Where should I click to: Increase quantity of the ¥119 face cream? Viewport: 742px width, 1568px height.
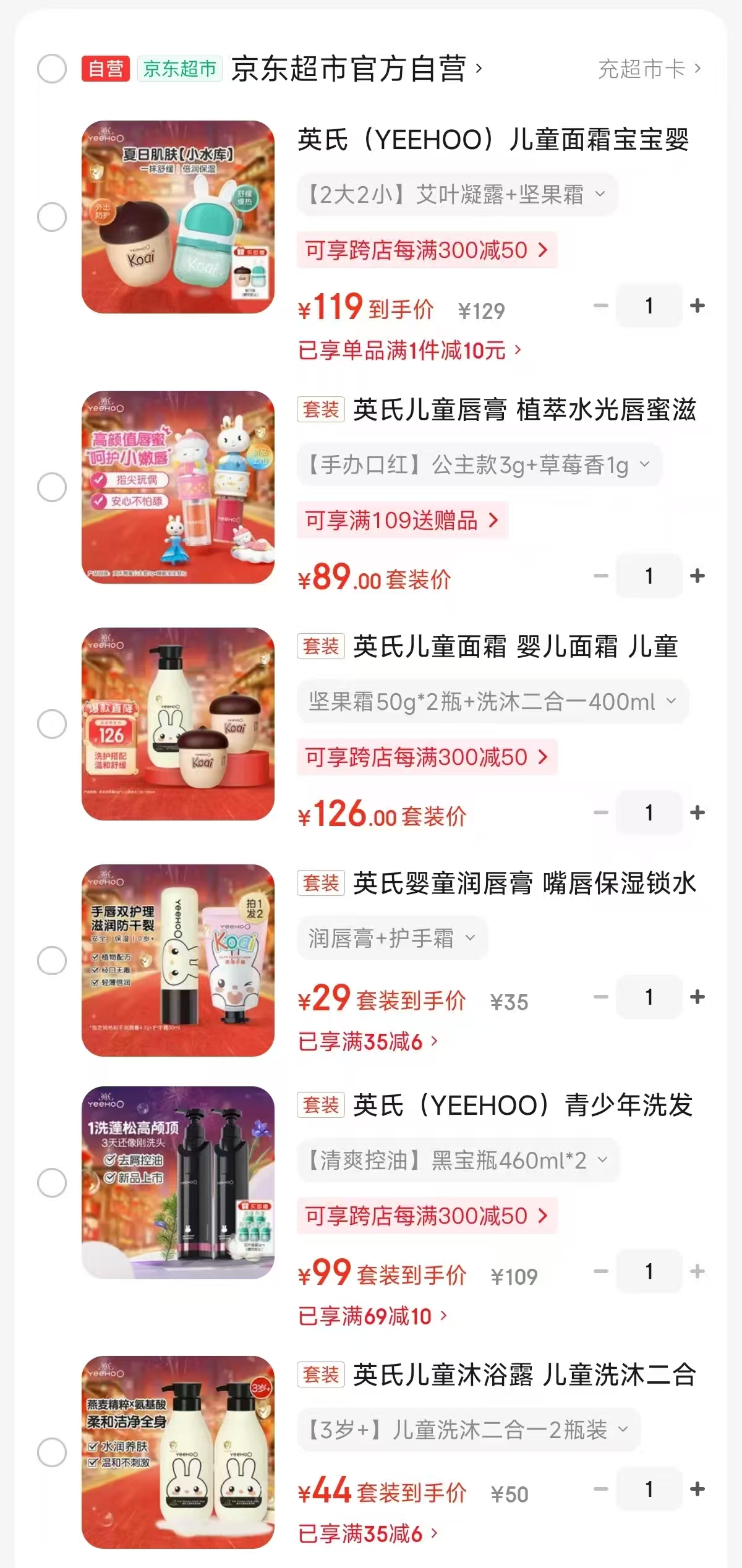pos(698,305)
